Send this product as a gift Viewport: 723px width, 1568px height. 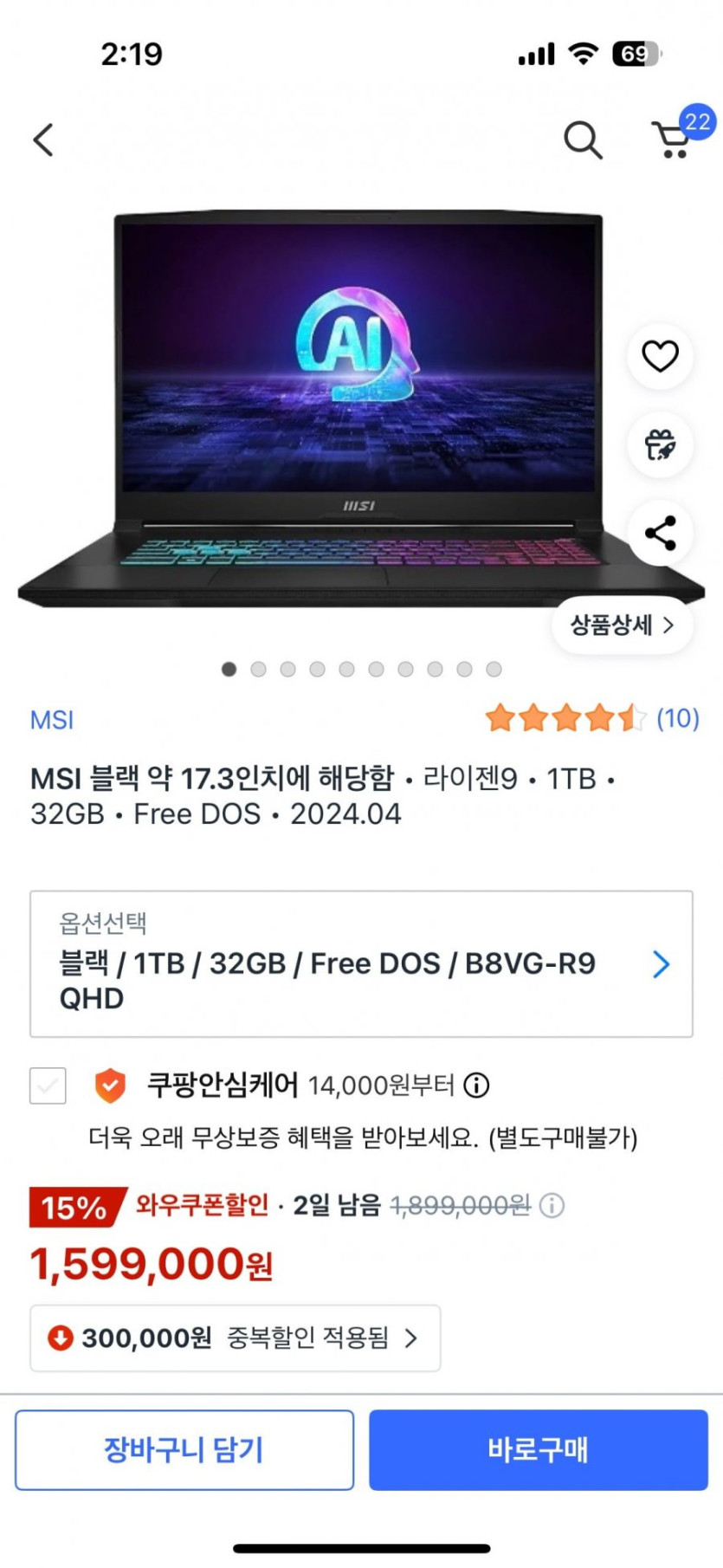[660, 444]
